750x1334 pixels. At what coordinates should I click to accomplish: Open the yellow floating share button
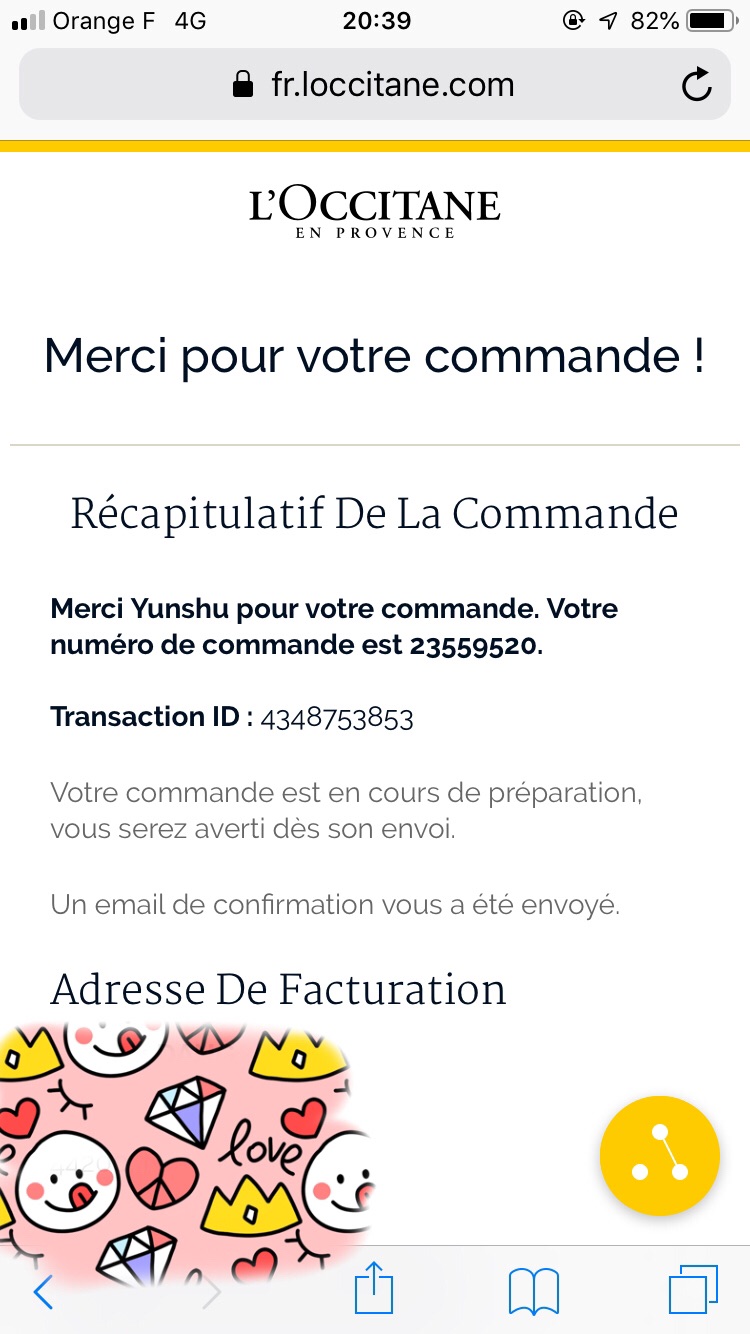[660, 1156]
